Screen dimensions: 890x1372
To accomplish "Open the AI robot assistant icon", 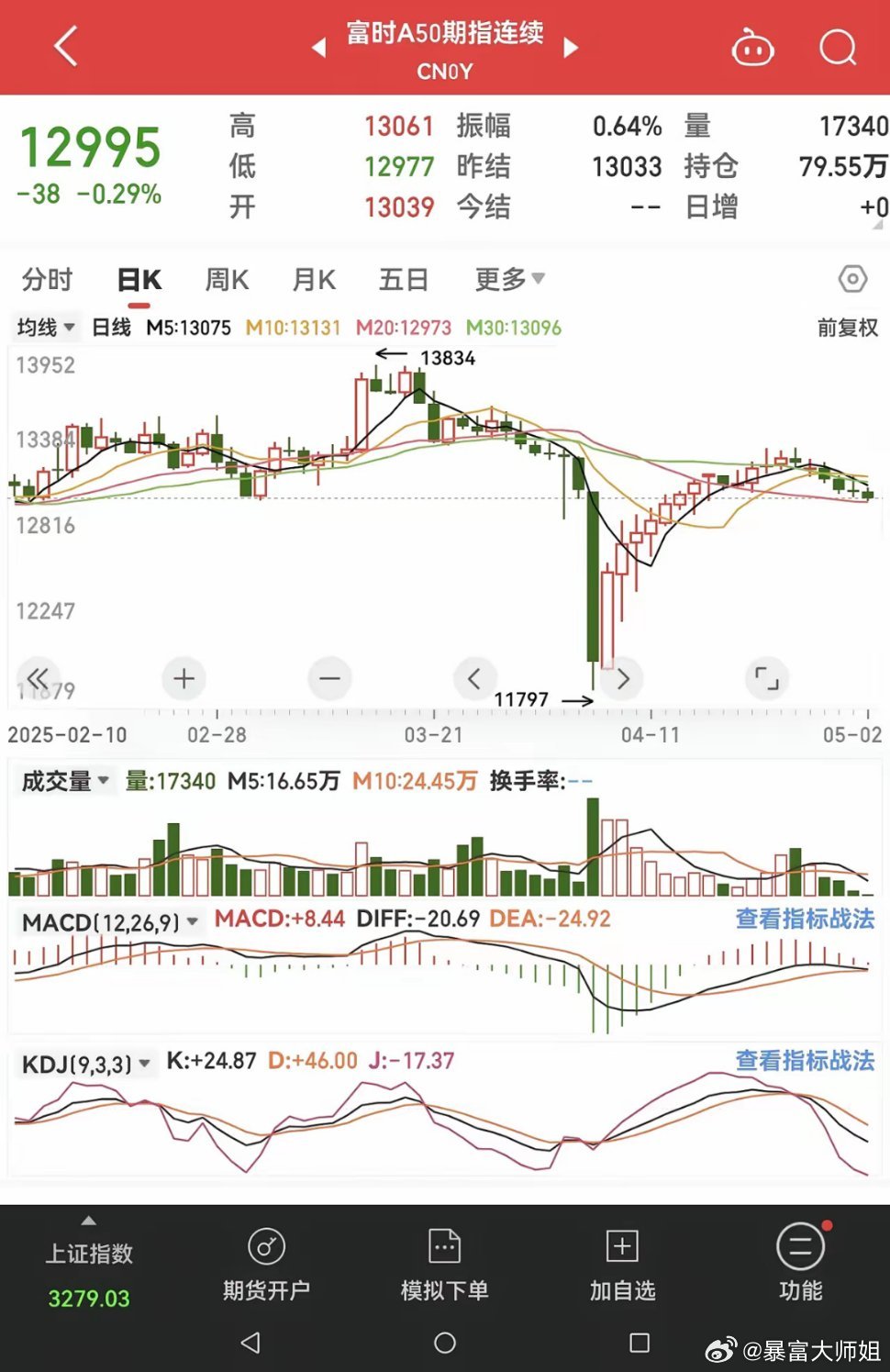I will 752,48.
